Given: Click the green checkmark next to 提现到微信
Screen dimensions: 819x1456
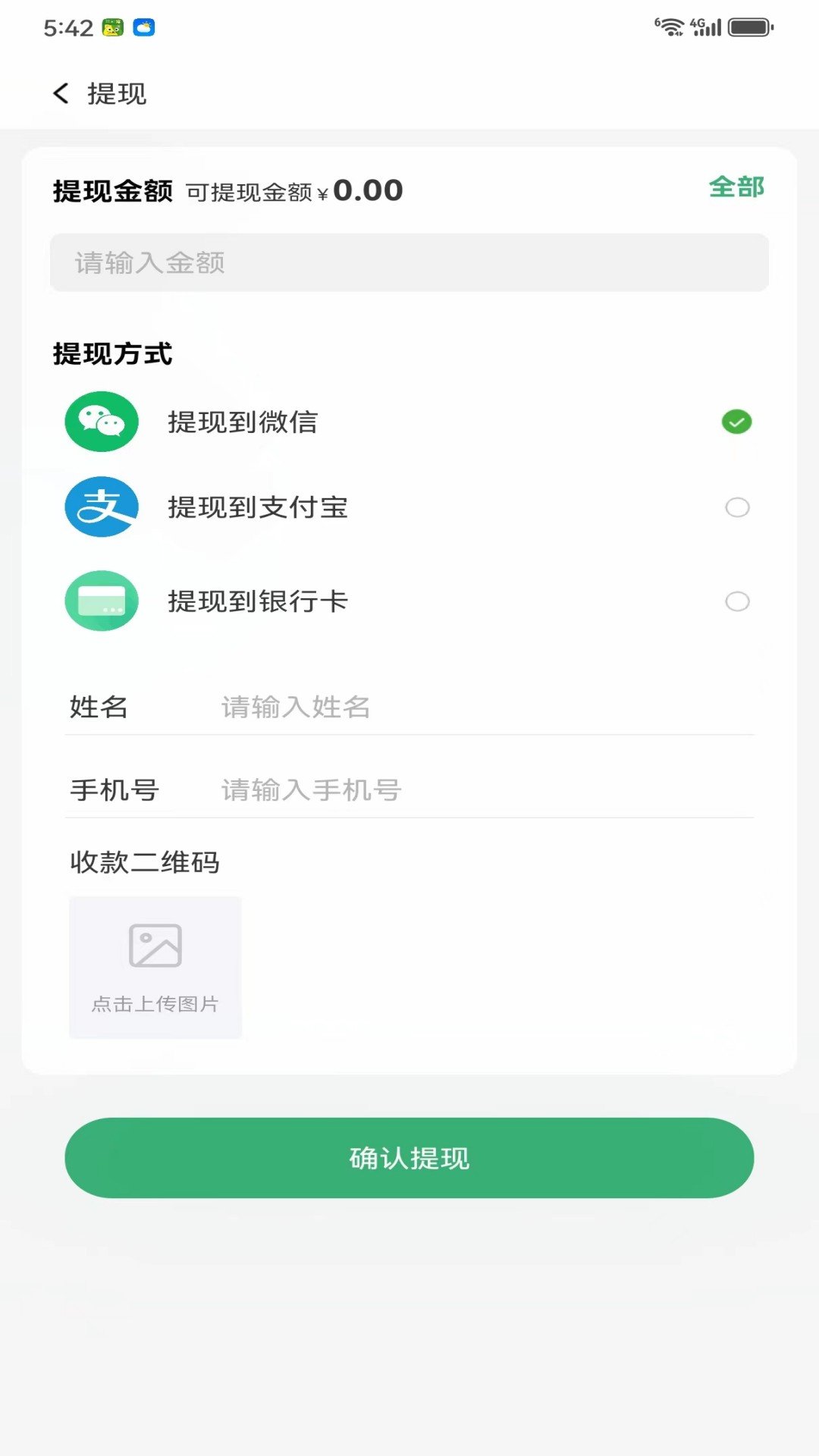Looking at the screenshot, I should 736,422.
